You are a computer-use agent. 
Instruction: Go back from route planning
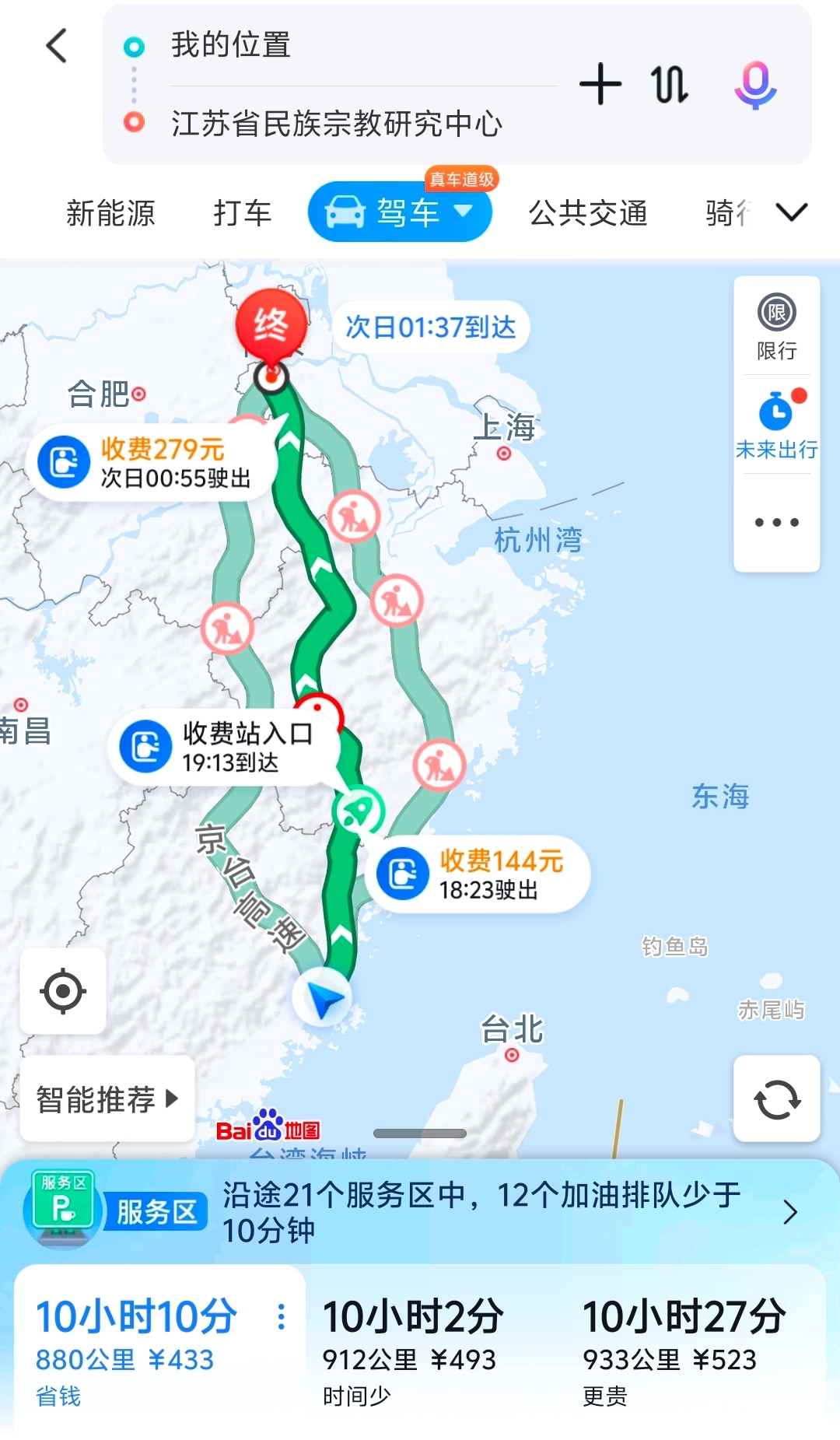[57, 46]
